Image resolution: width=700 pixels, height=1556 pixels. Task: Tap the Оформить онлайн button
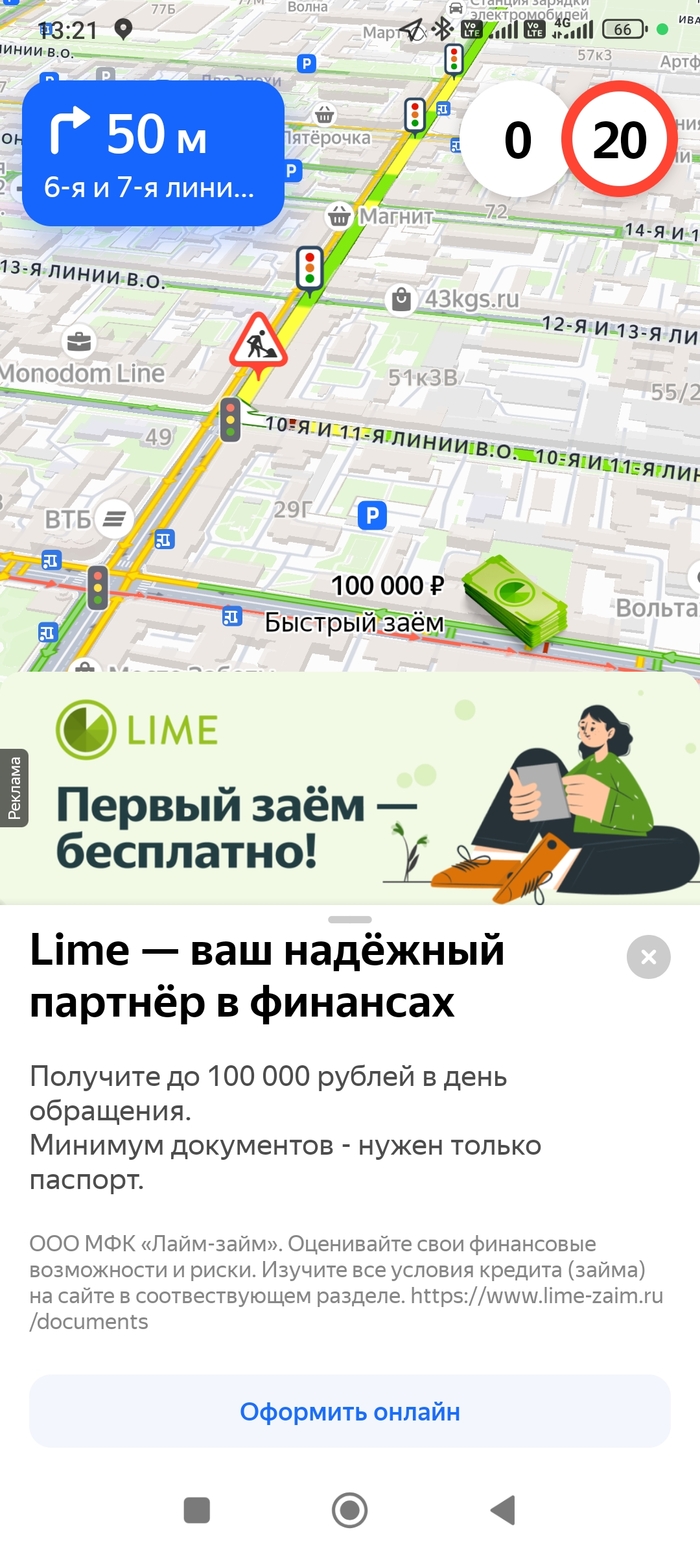[x=350, y=1411]
